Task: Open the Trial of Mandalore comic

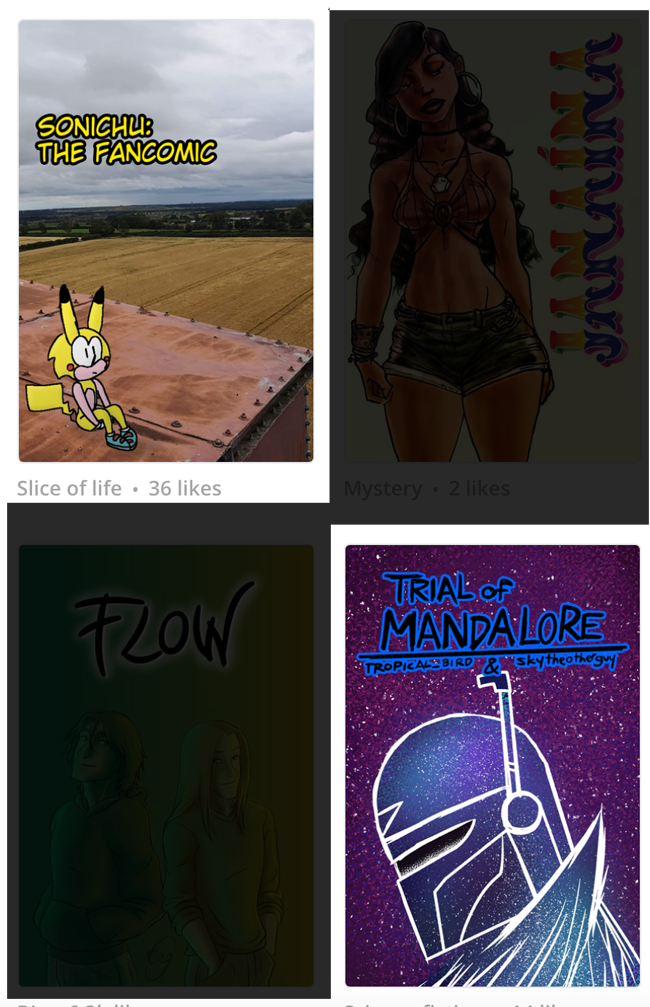Action: tap(492, 765)
